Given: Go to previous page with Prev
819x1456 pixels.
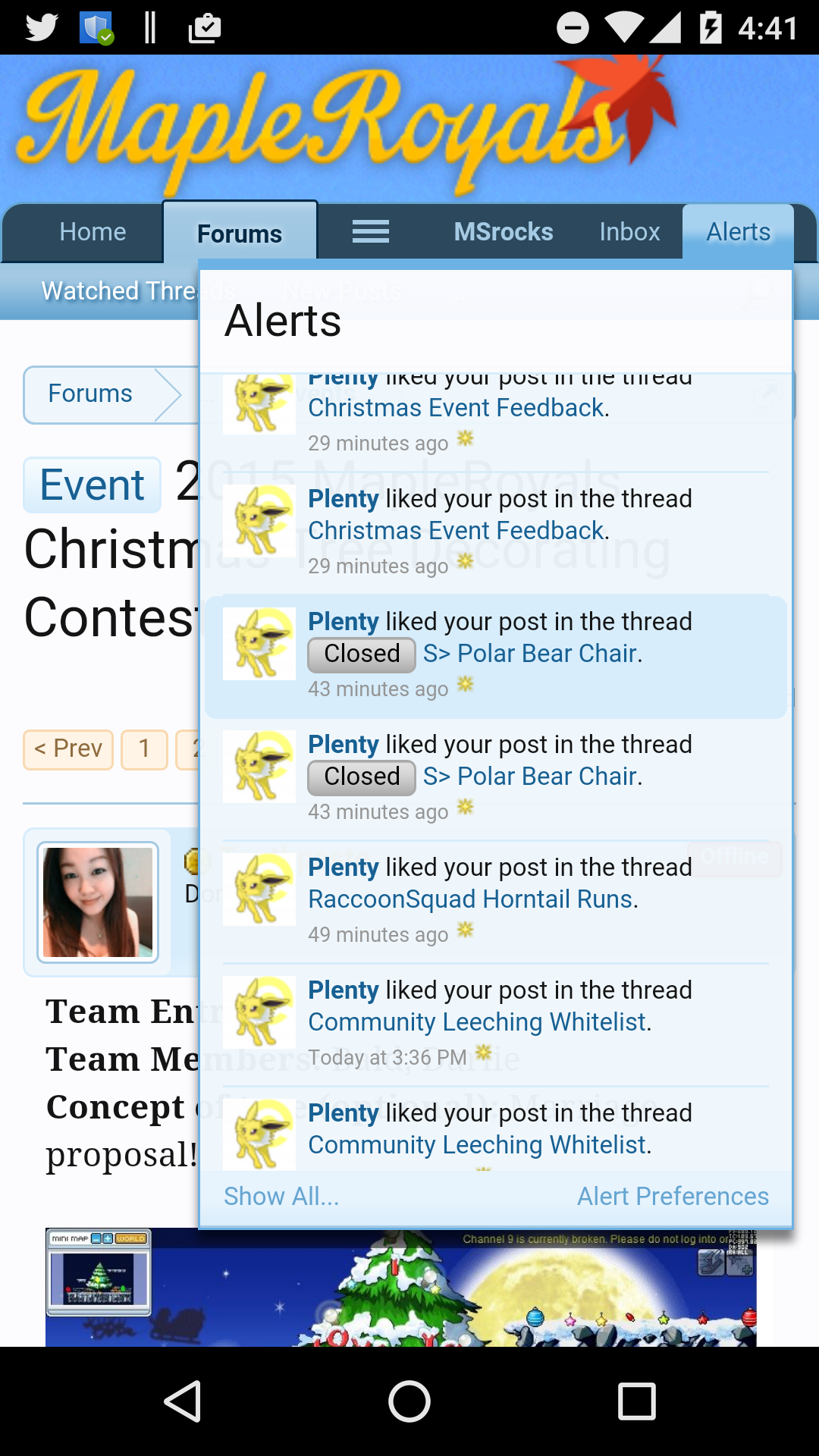Looking at the screenshot, I should pyautogui.click(x=68, y=749).
